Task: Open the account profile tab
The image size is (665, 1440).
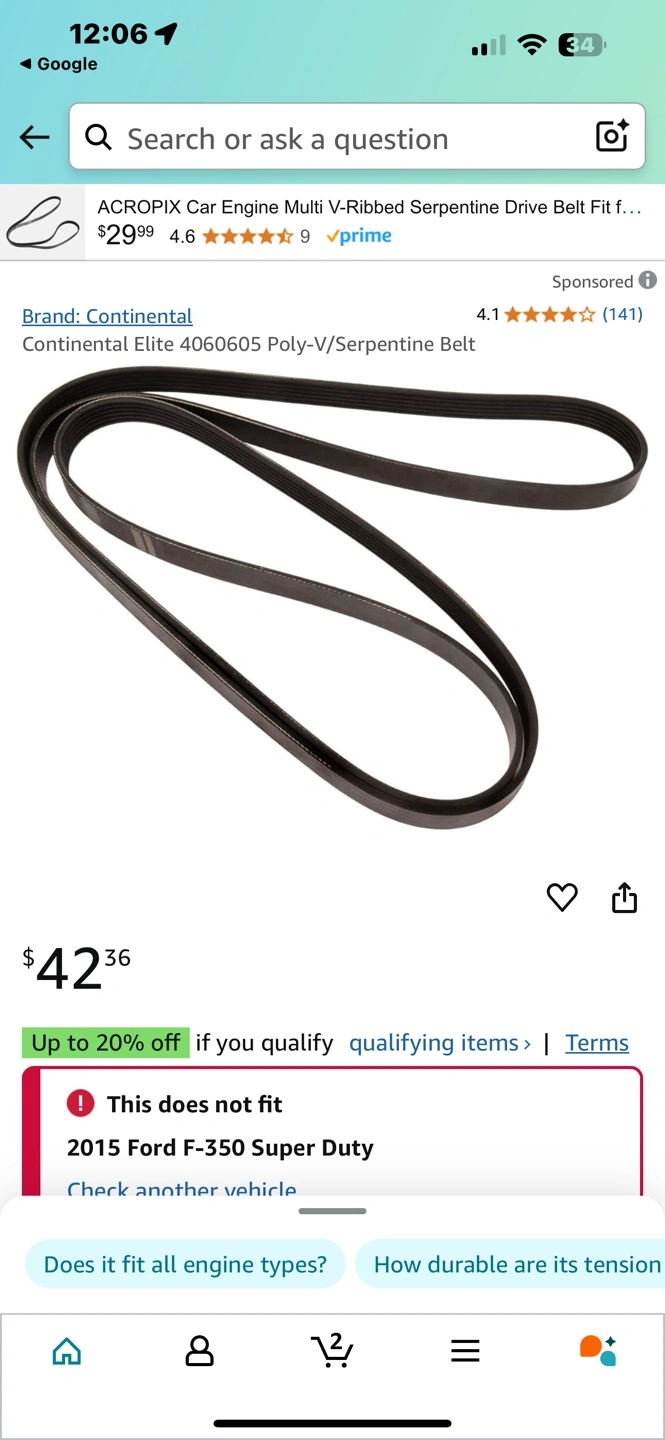Action: [x=200, y=1352]
